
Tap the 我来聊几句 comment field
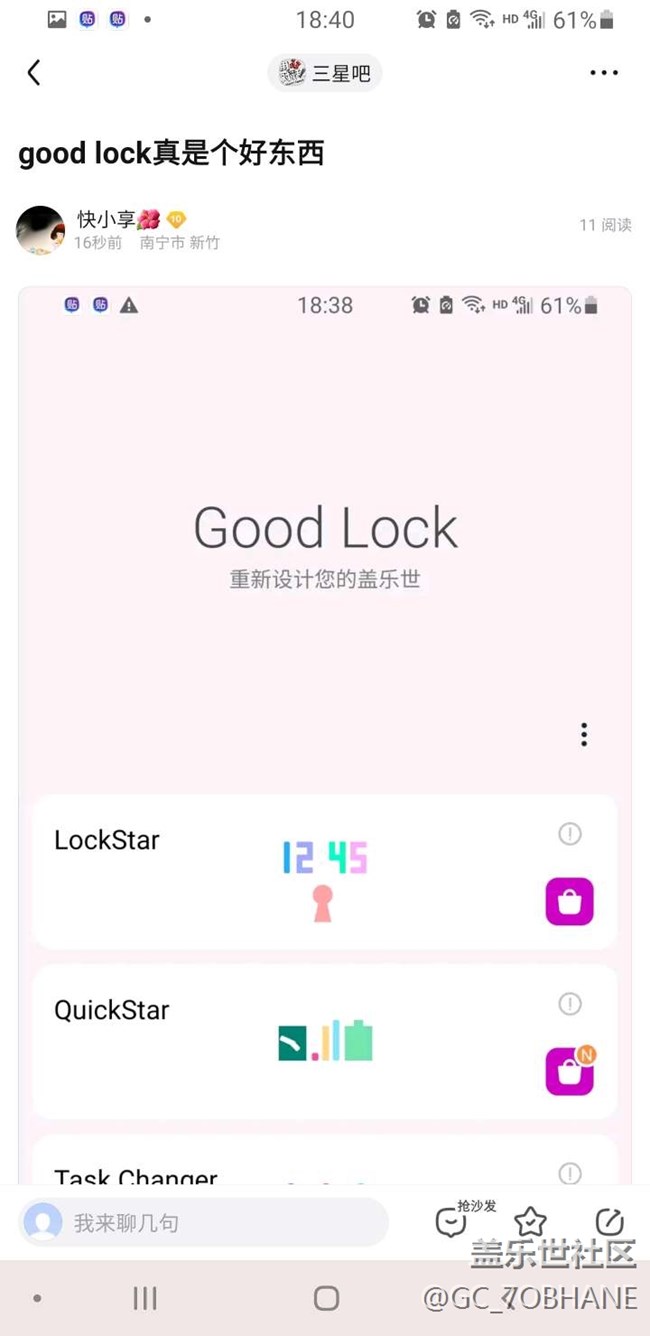[x=204, y=1222]
